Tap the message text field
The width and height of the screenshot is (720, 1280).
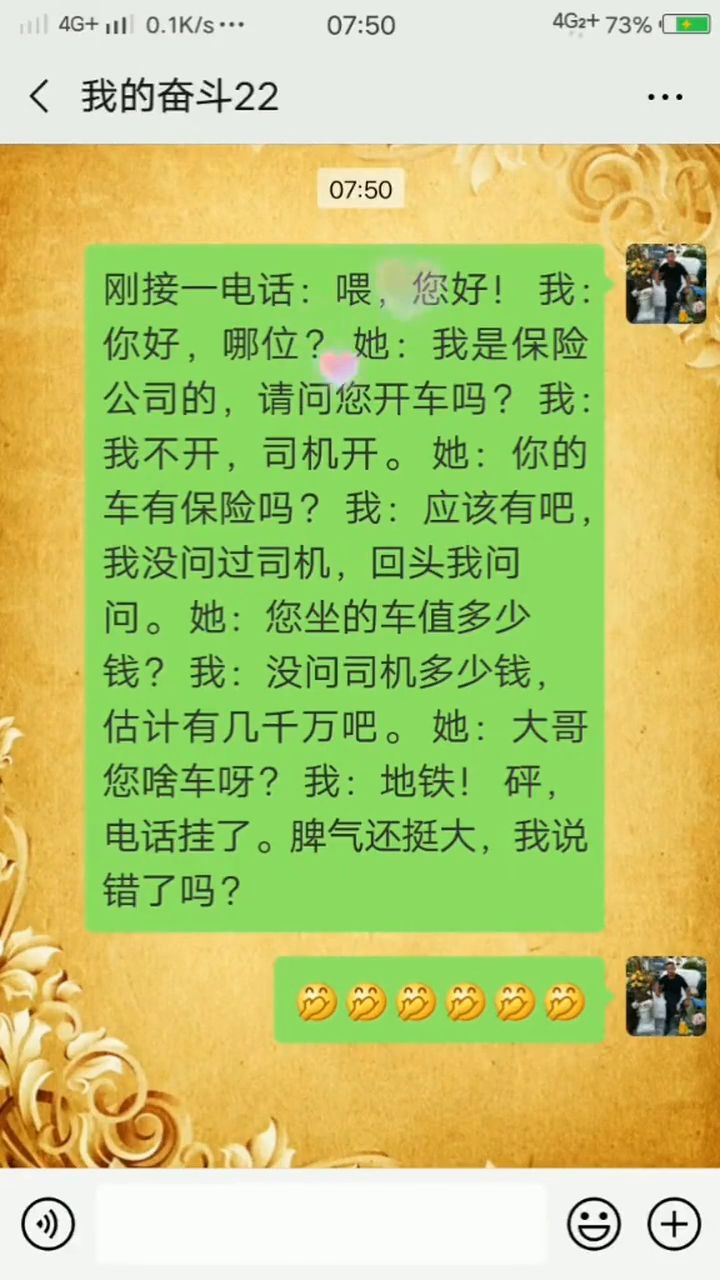(x=321, y=1224)
